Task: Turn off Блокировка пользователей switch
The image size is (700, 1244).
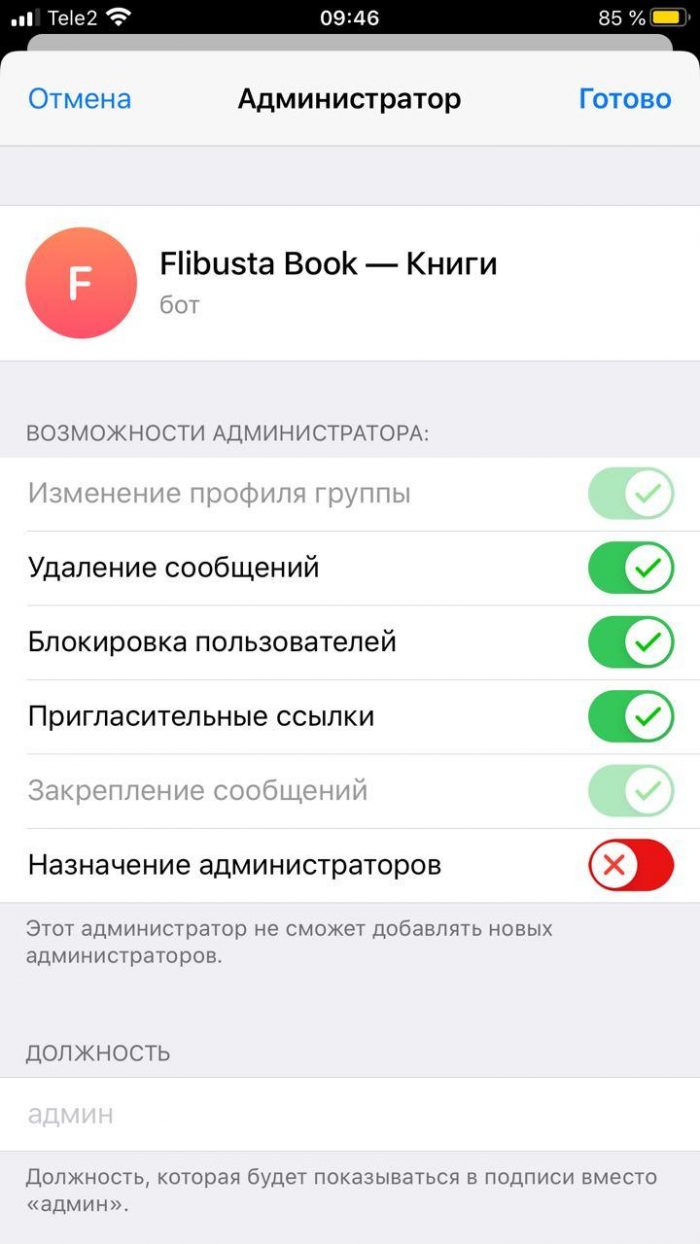Action: (631, 642)
